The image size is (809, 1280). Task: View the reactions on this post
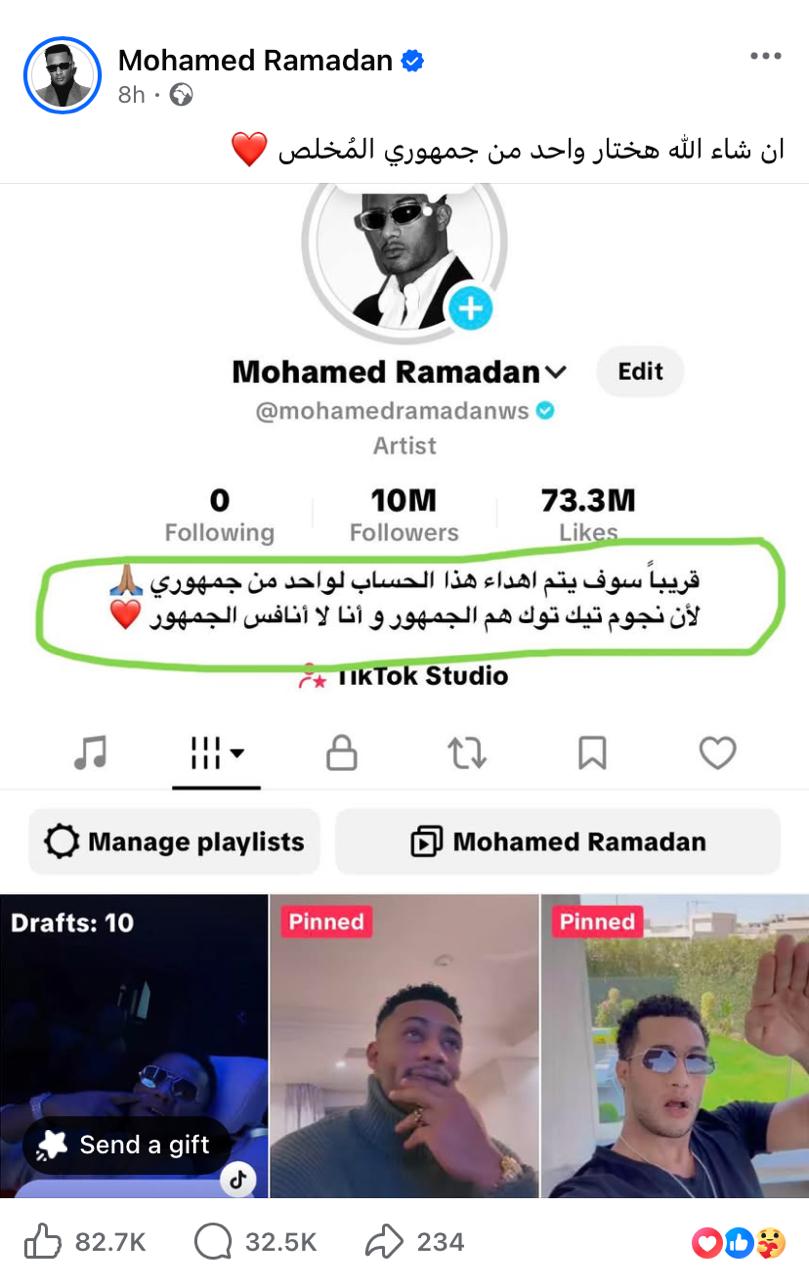738,1242
